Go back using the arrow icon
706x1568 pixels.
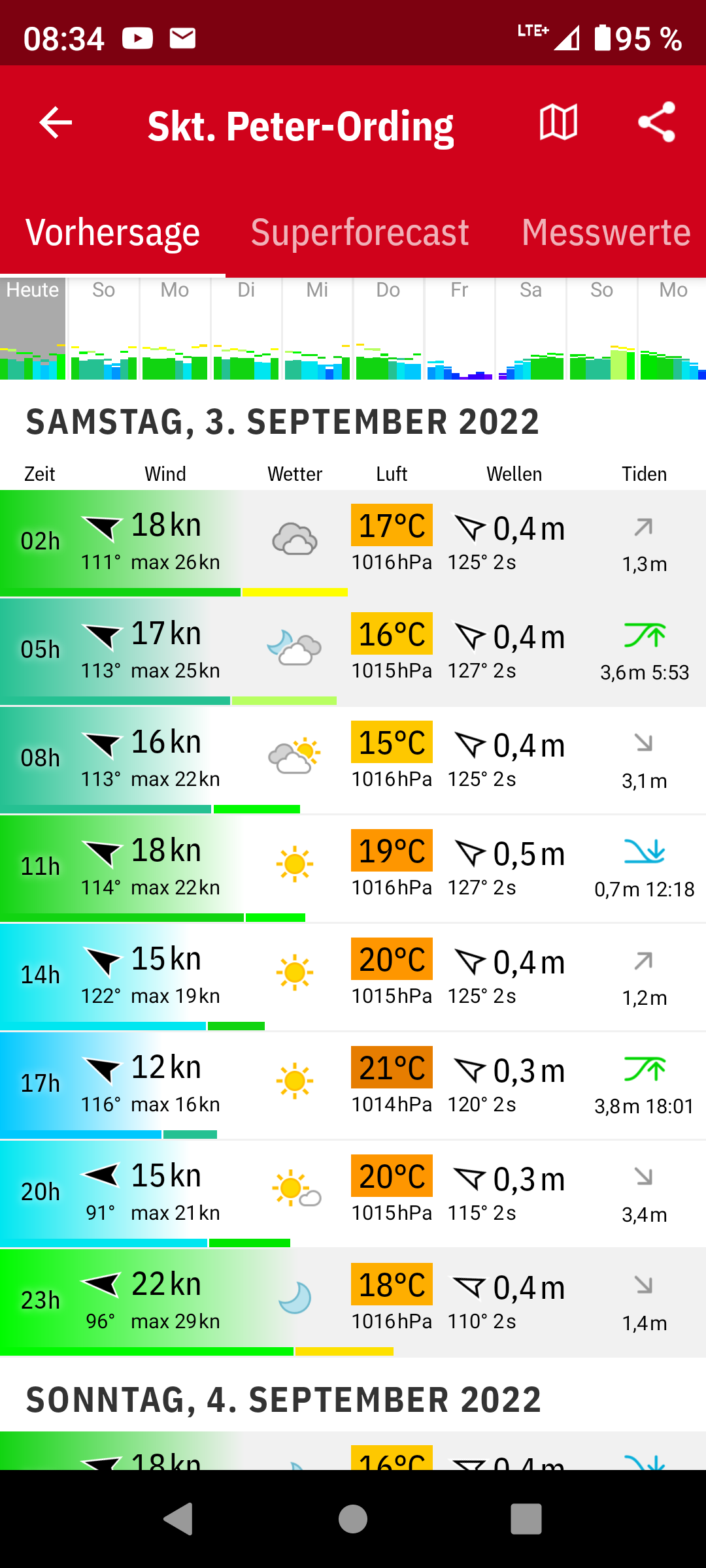point(56,123)
